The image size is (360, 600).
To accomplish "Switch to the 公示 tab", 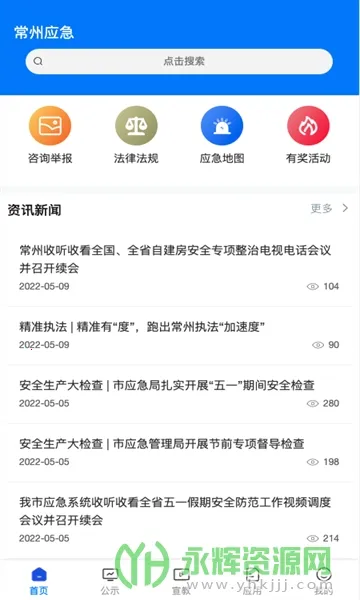I will 110,581.
